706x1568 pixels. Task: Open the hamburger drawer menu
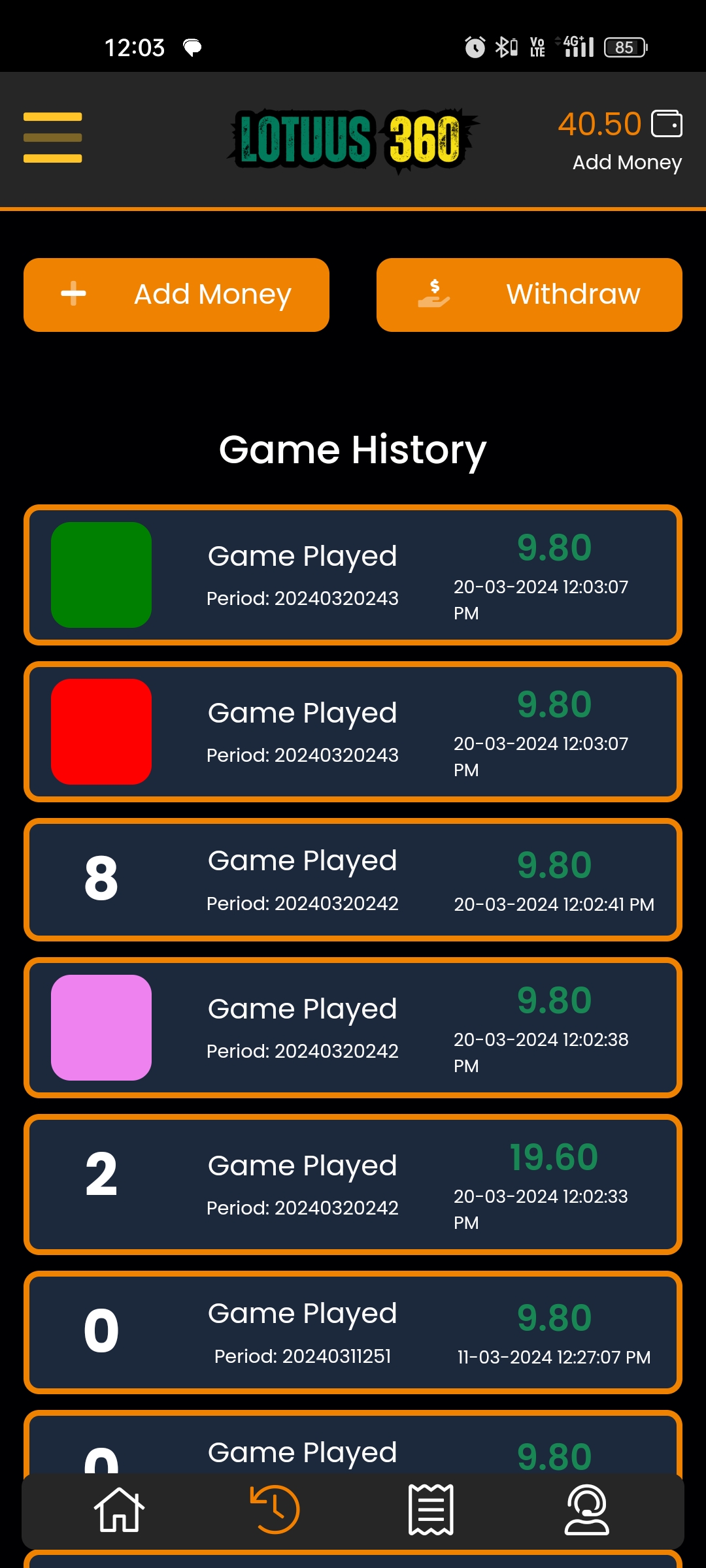tap(52, 137)
